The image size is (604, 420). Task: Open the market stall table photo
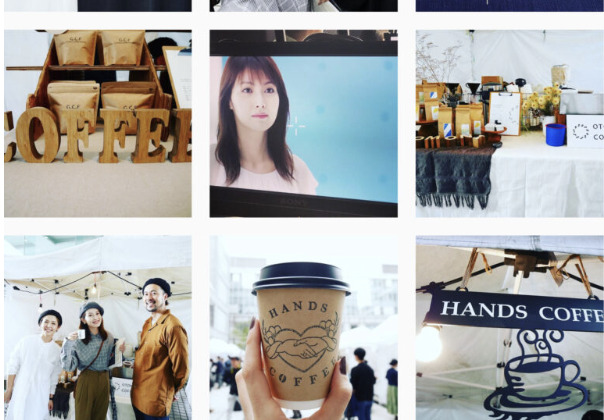pyautogui.click(x=509, y=123)
